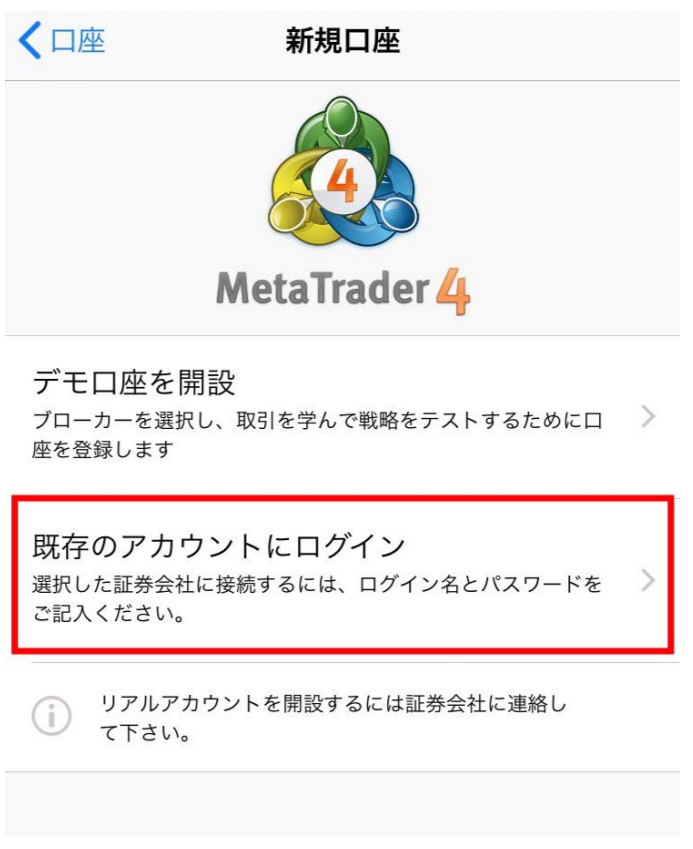This screenshot has width=693, height=849.
Task: Go back to 口座 screen
Action: [62, 41]
